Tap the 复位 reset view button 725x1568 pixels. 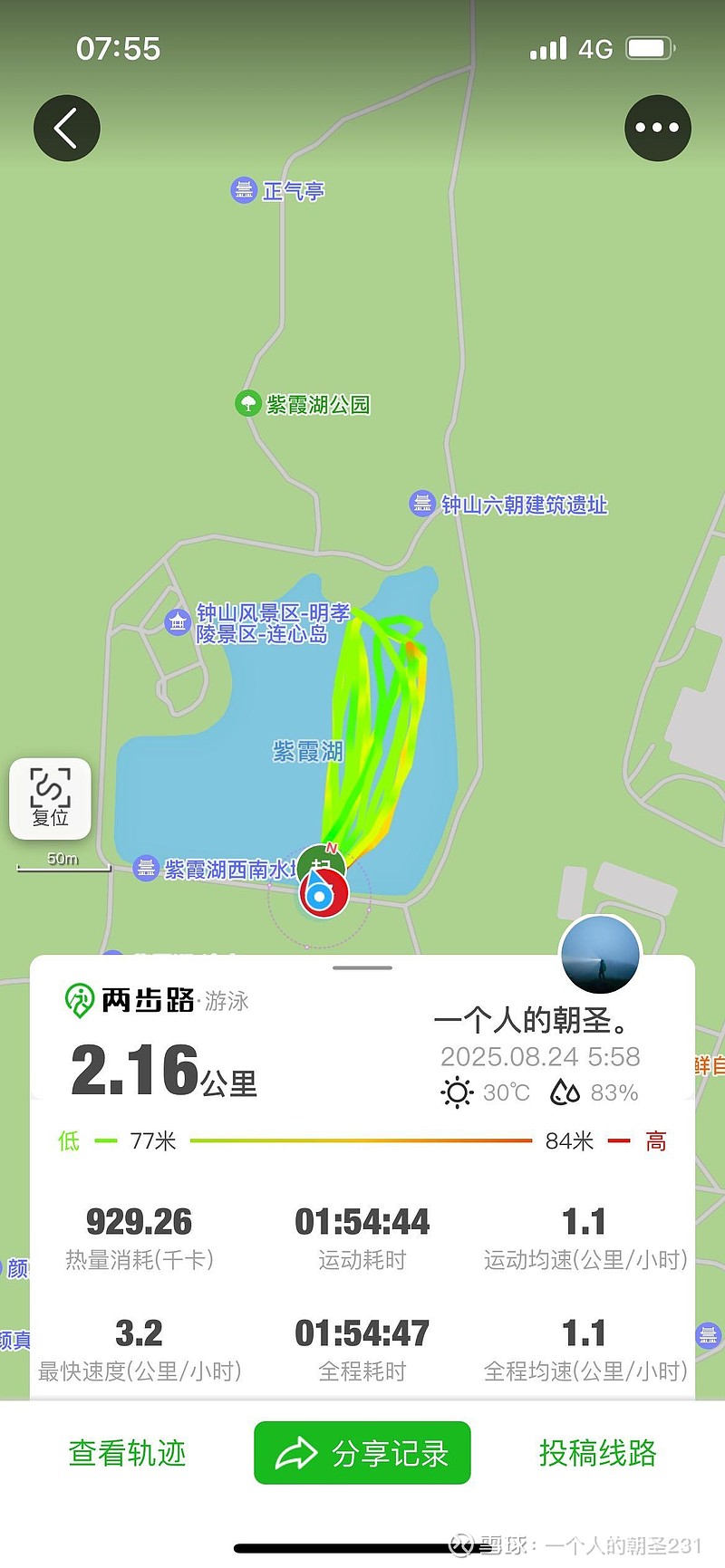[50, 798]
